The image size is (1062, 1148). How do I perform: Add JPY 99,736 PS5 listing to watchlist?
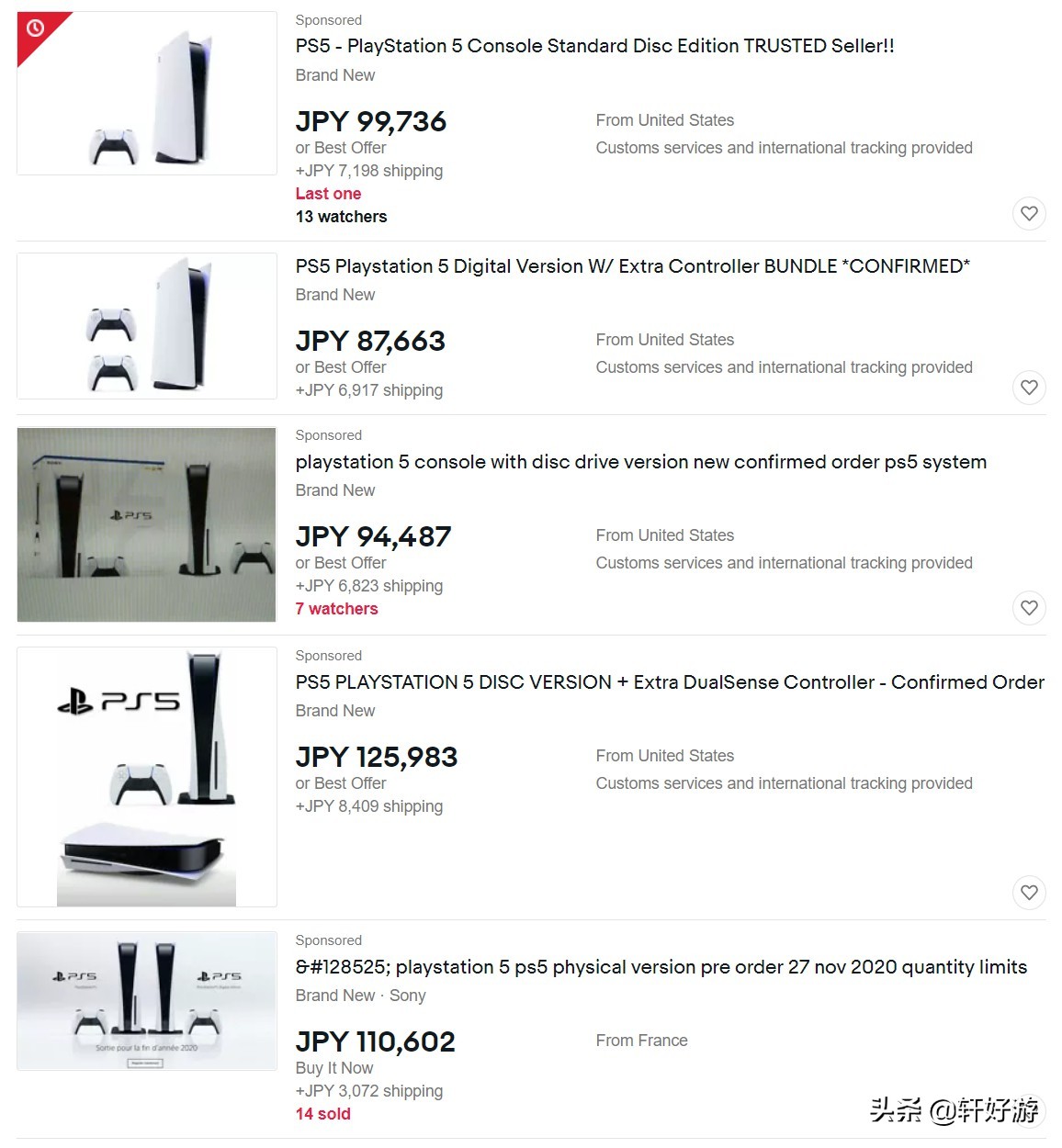click(1029, 213)
